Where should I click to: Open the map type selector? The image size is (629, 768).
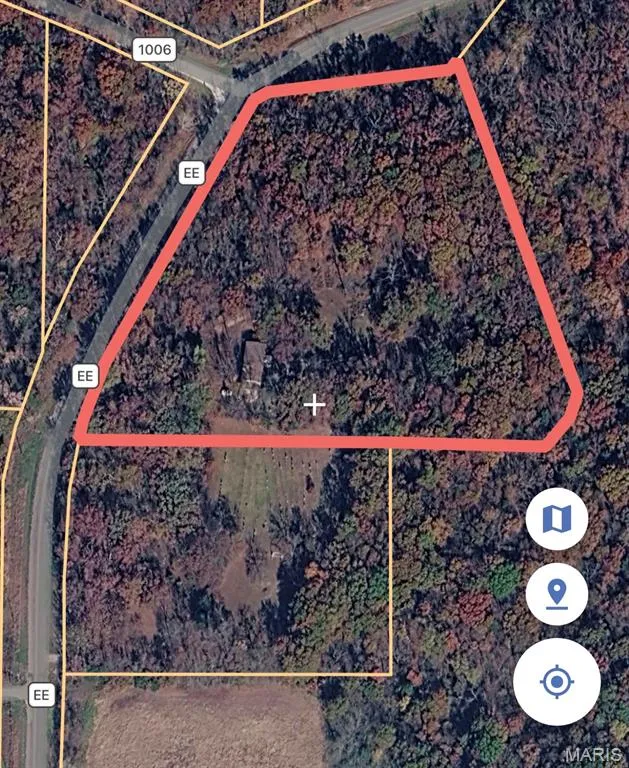(556, 519)
